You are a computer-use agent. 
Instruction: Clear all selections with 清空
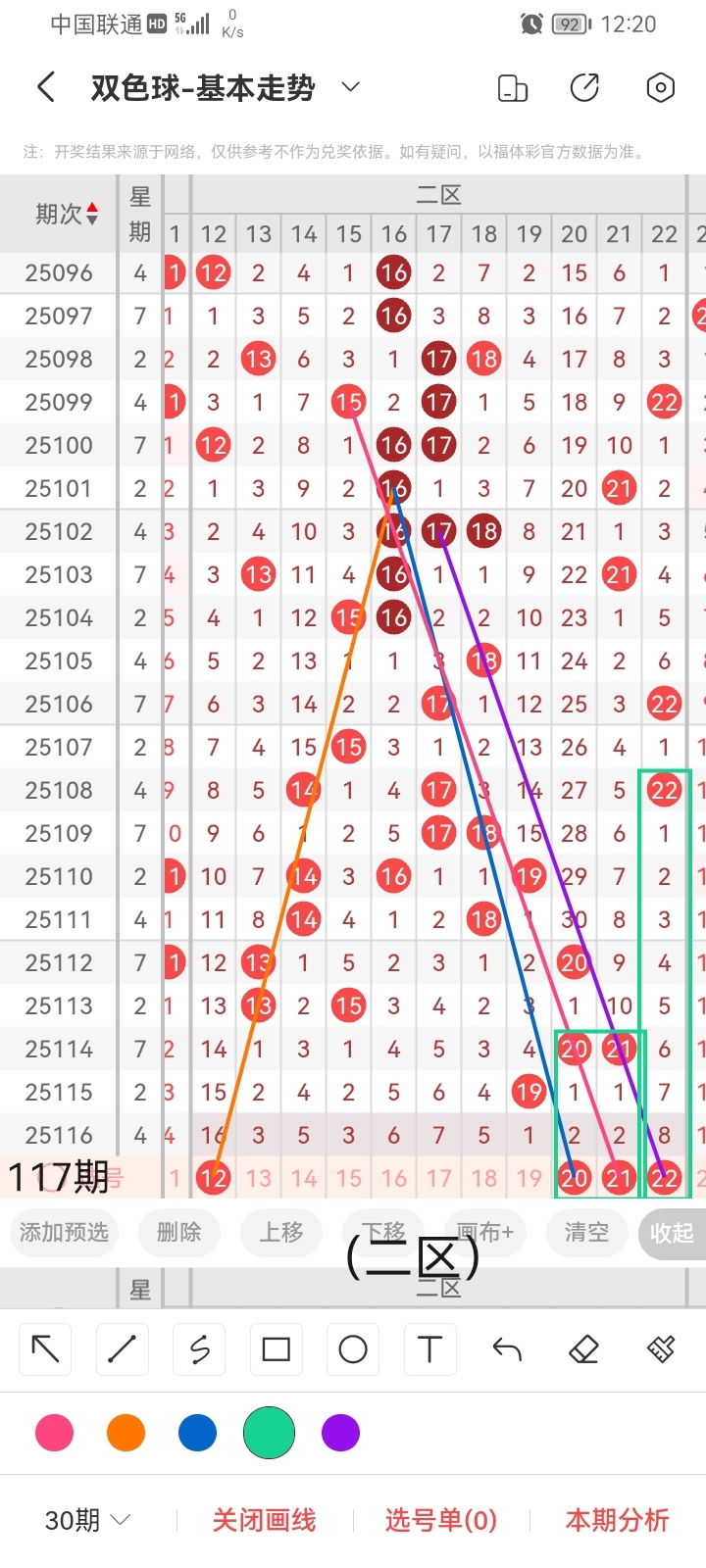[x=586, y=1232]
